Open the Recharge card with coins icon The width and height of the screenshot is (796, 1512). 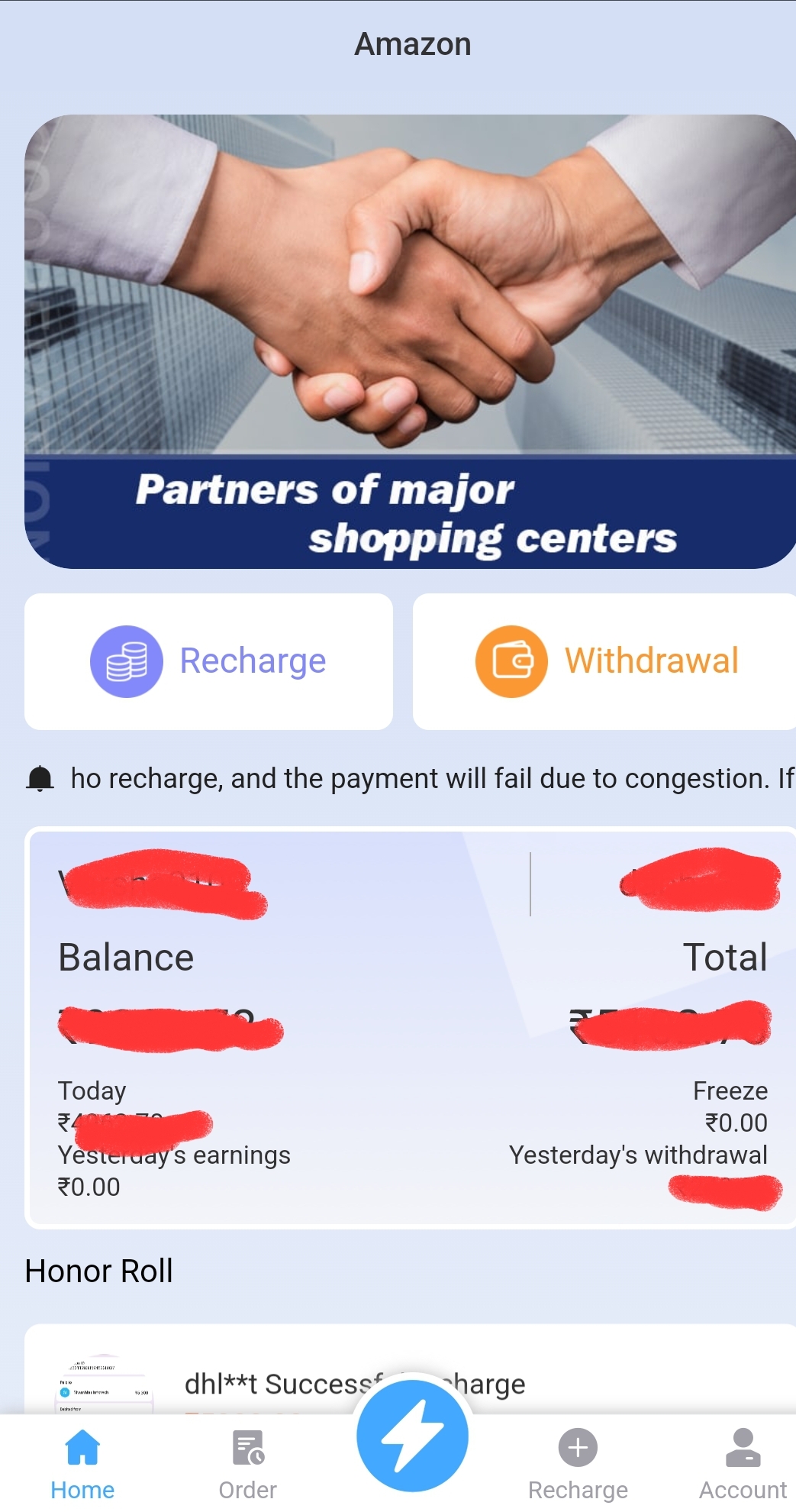pos(208,661)
